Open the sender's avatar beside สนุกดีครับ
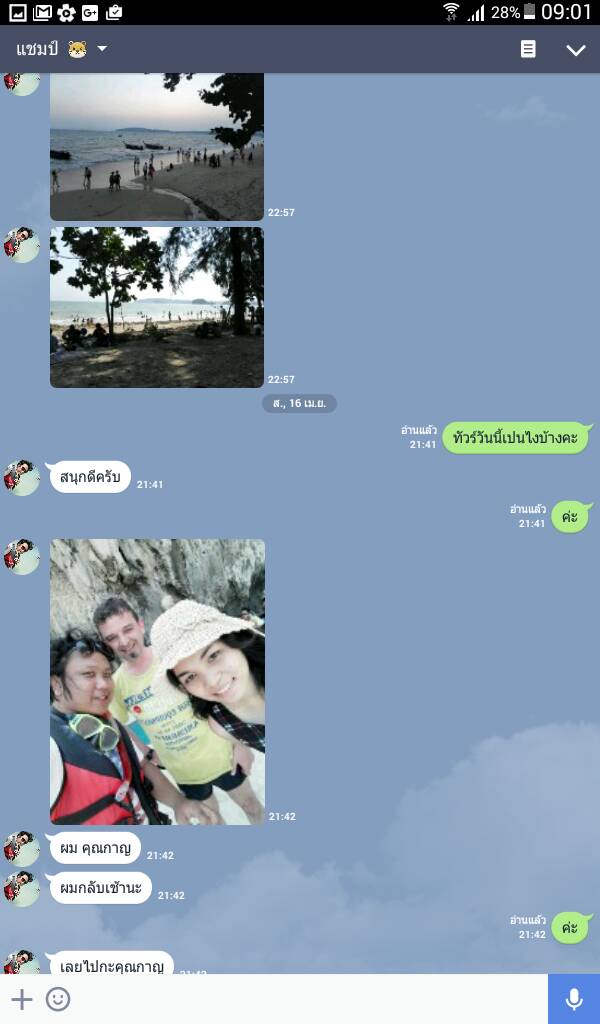This screenshot has height=1024, width=600. [22, 477]
